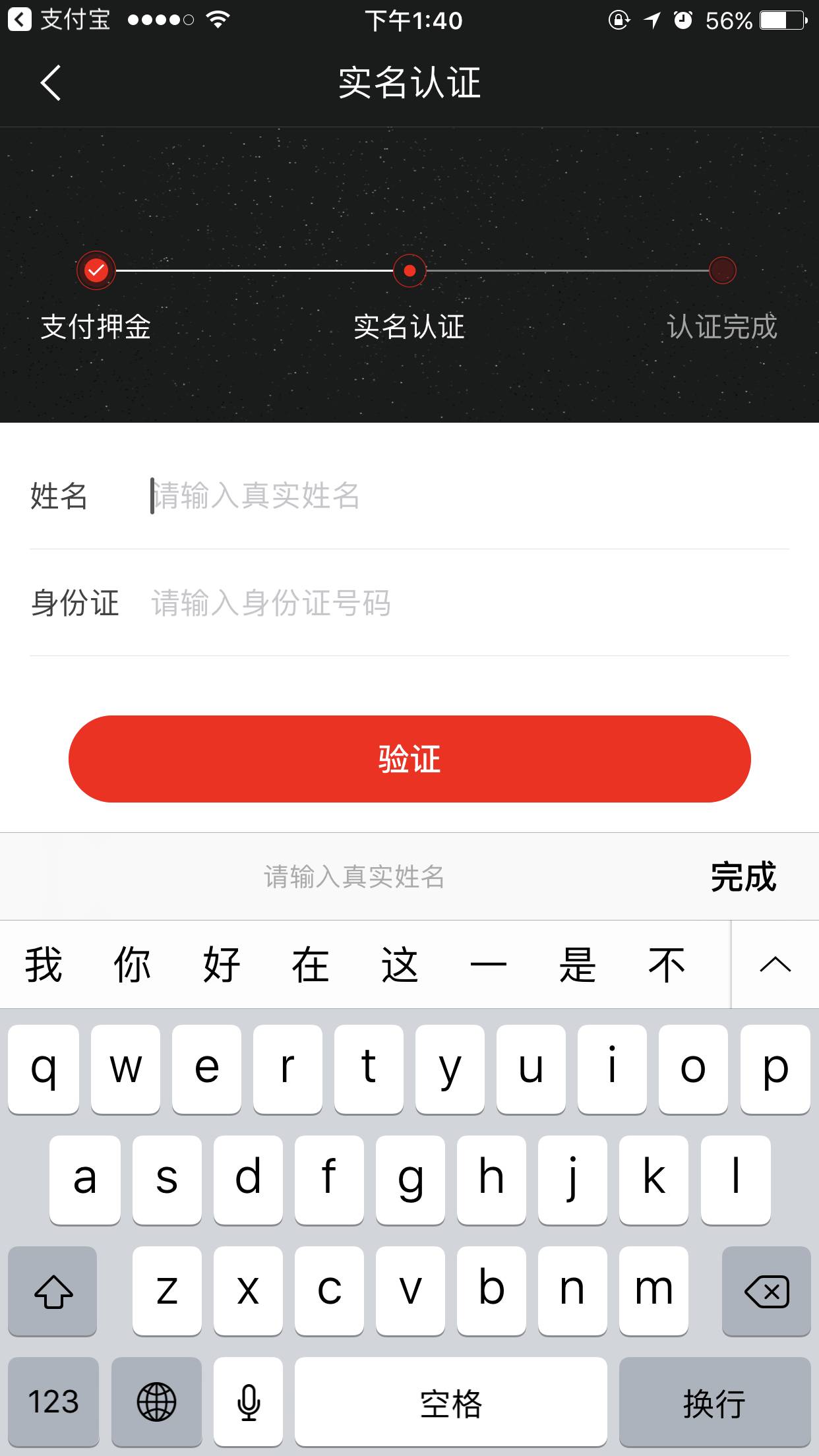819x1456 pixels.
Task: Expand the candidate word list arrow
Action: pos(775,965)
